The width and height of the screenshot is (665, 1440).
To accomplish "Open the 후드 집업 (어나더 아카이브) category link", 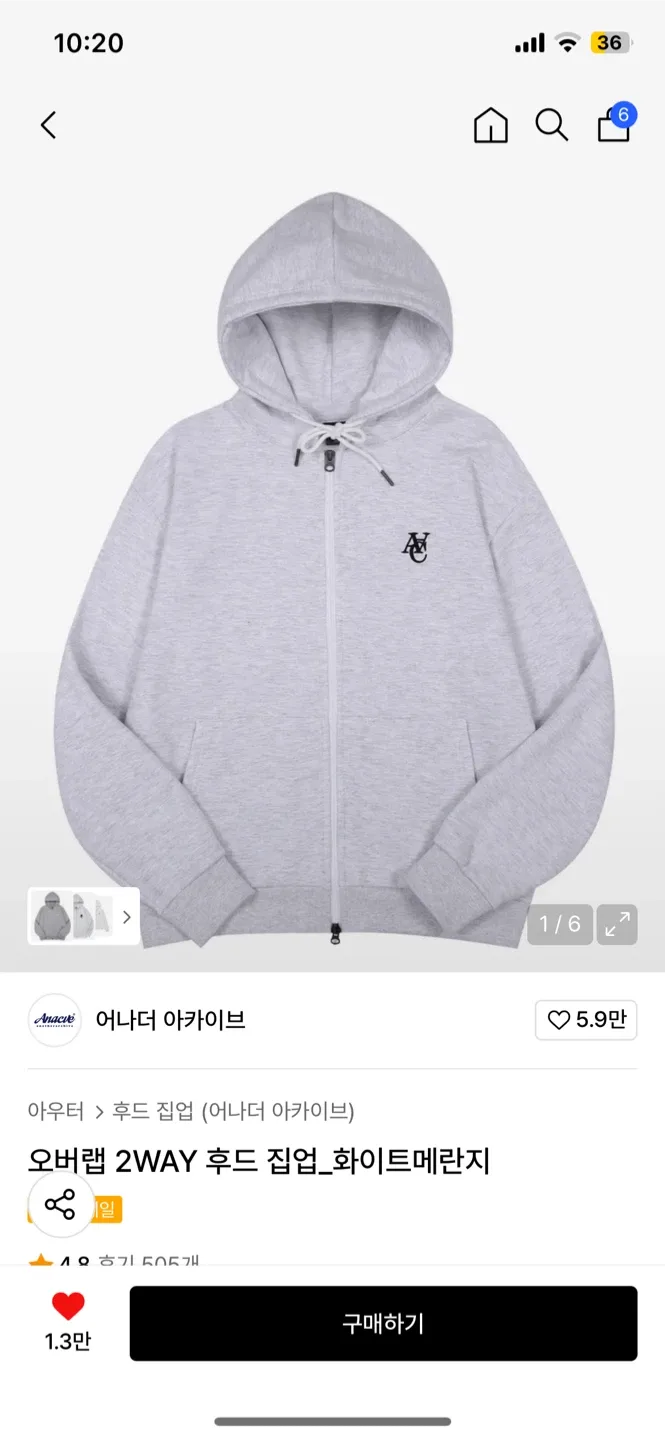I will (x=233, y=1111).
